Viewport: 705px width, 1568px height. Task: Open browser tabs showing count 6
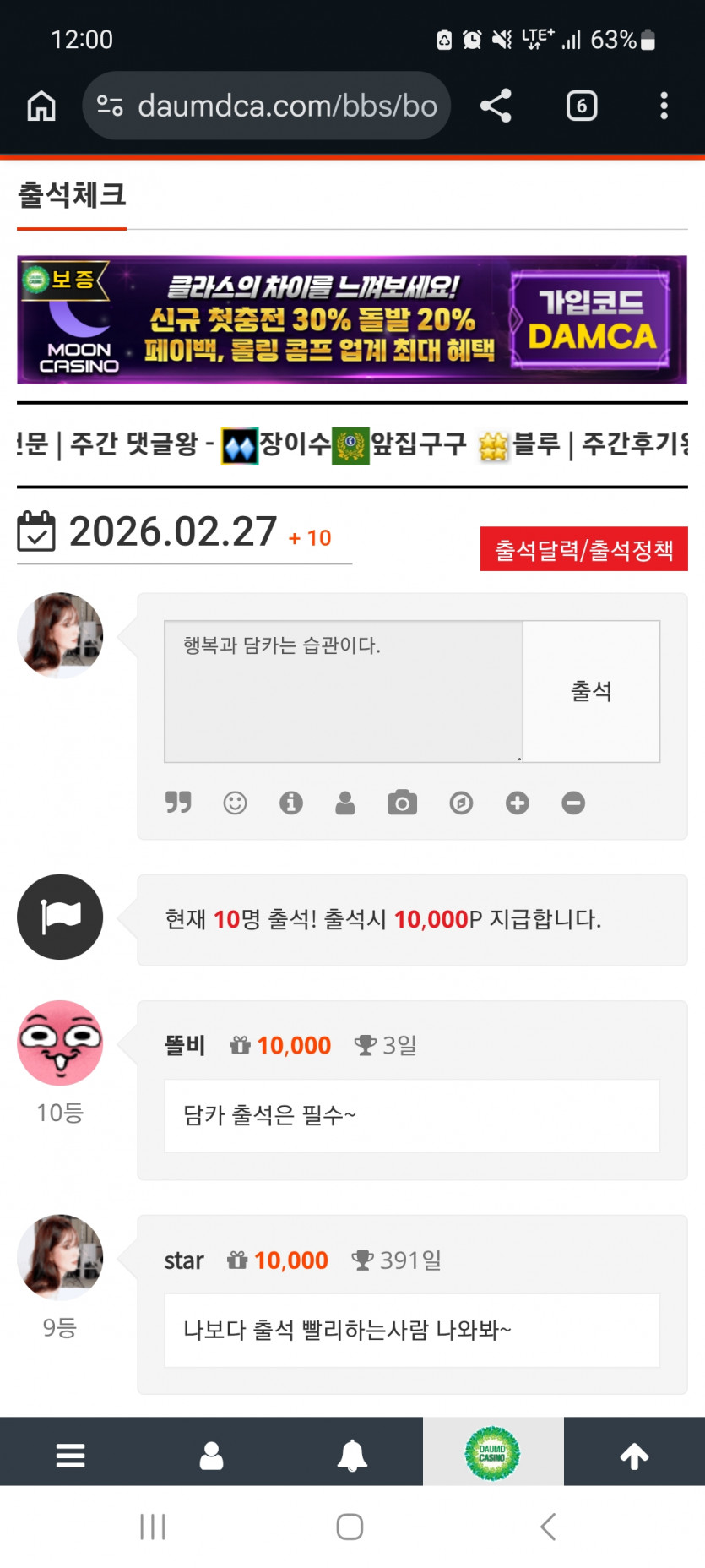click(581, 106)
